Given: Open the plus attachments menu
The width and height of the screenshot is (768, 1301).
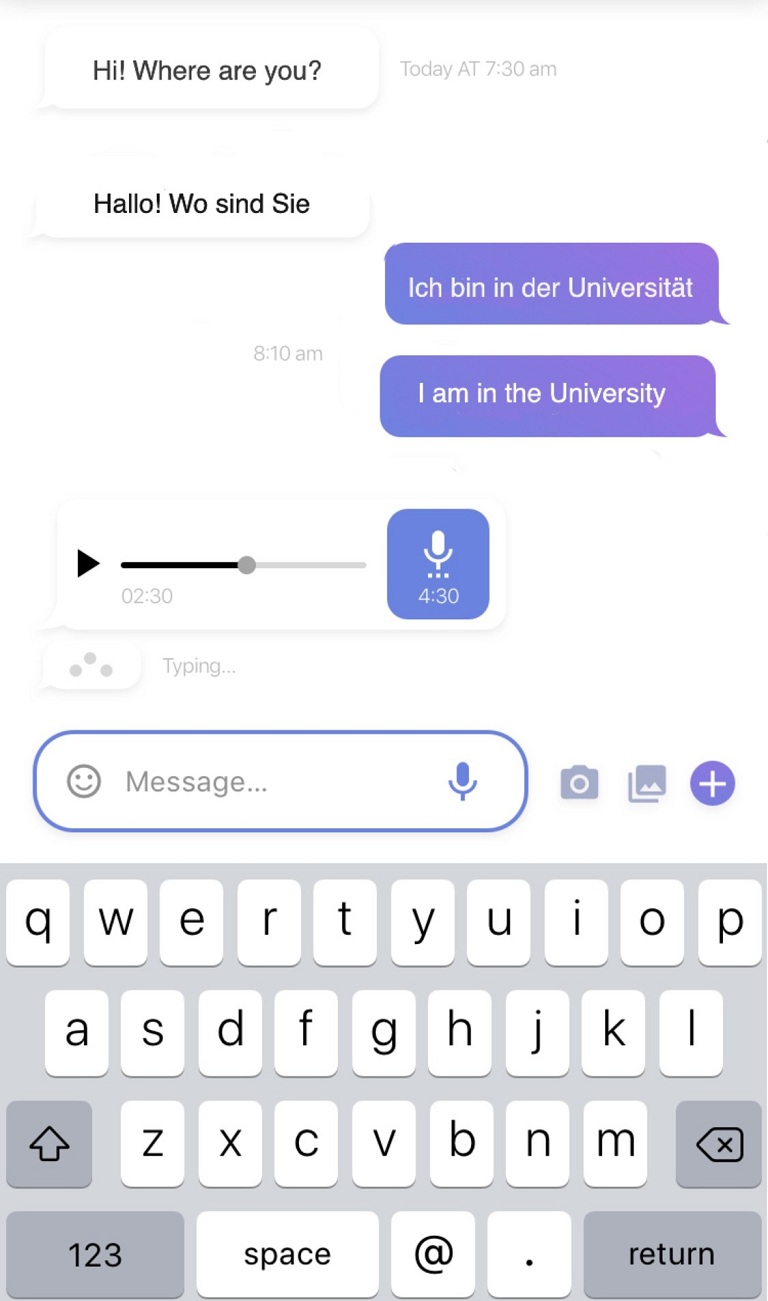Looking at the screenshot, I should [x=712, y=783].
